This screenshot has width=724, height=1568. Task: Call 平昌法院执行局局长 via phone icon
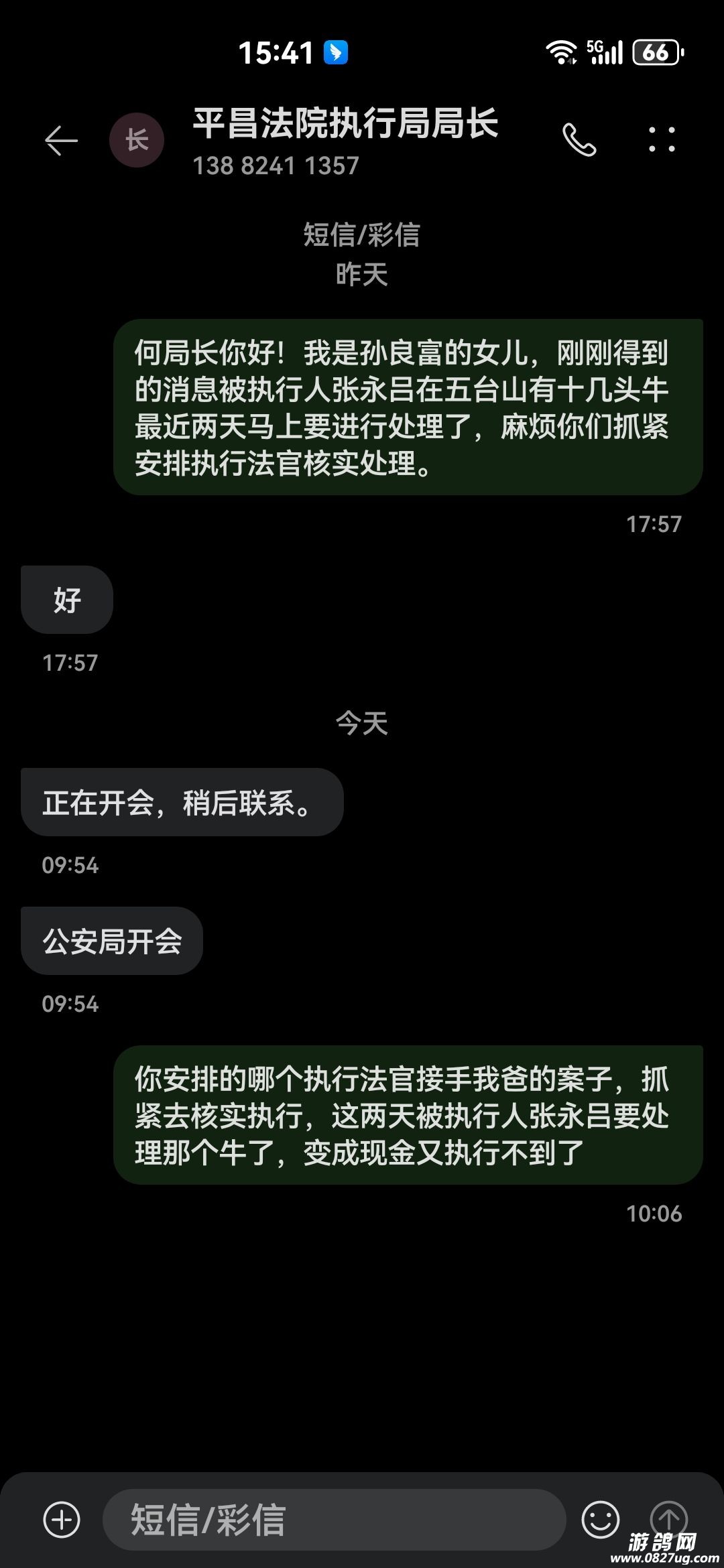[x=579, y=140]
